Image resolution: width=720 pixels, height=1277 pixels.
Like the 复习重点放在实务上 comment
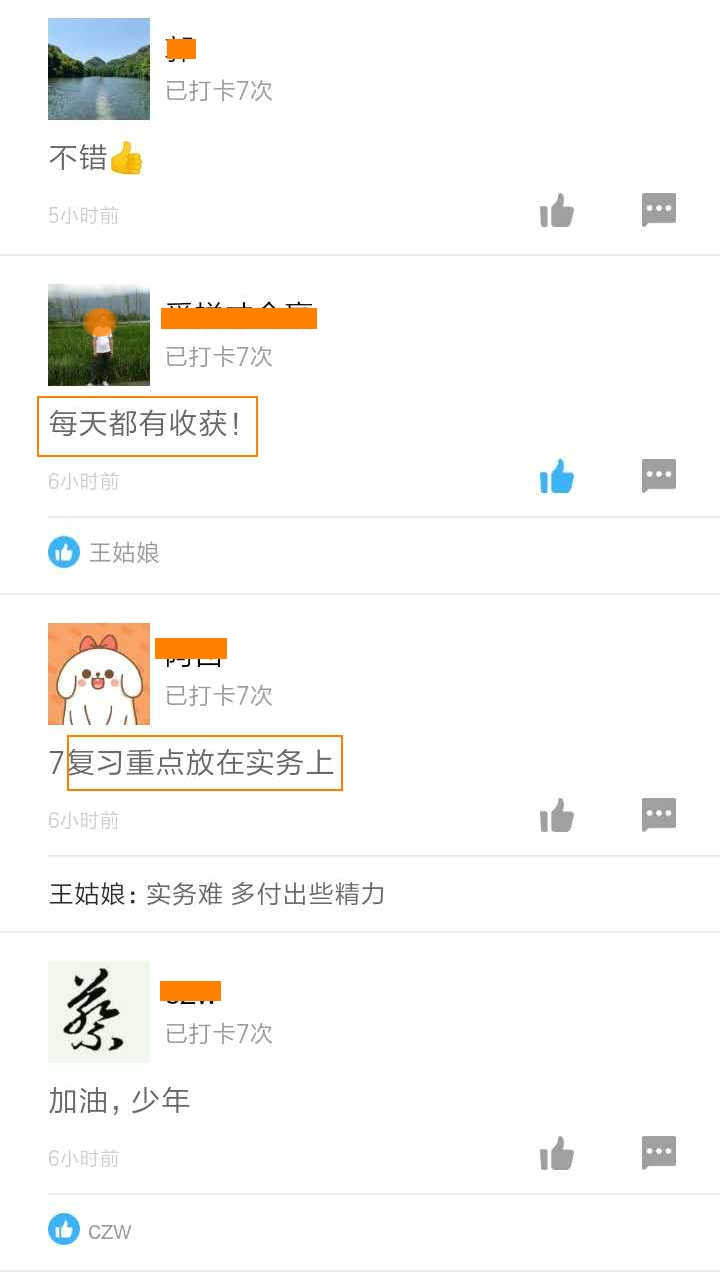coord(557,815)
